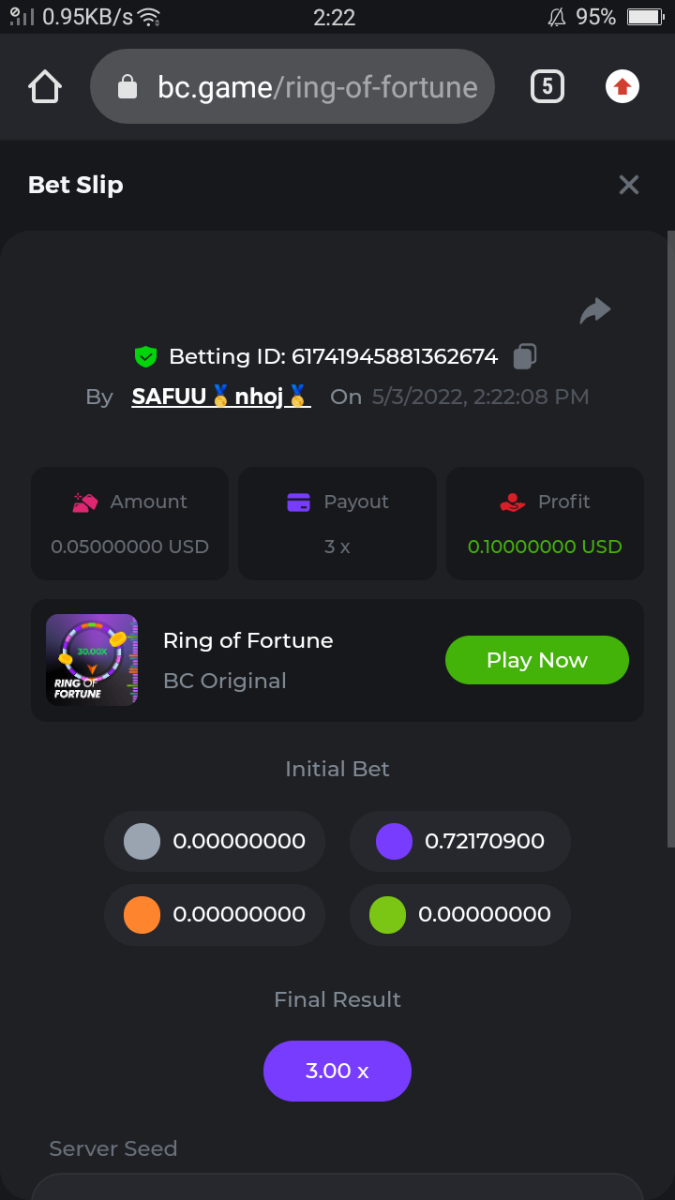Close the Bet Slip dialog
675x1200 pixels.
click(x=628, y=185)
